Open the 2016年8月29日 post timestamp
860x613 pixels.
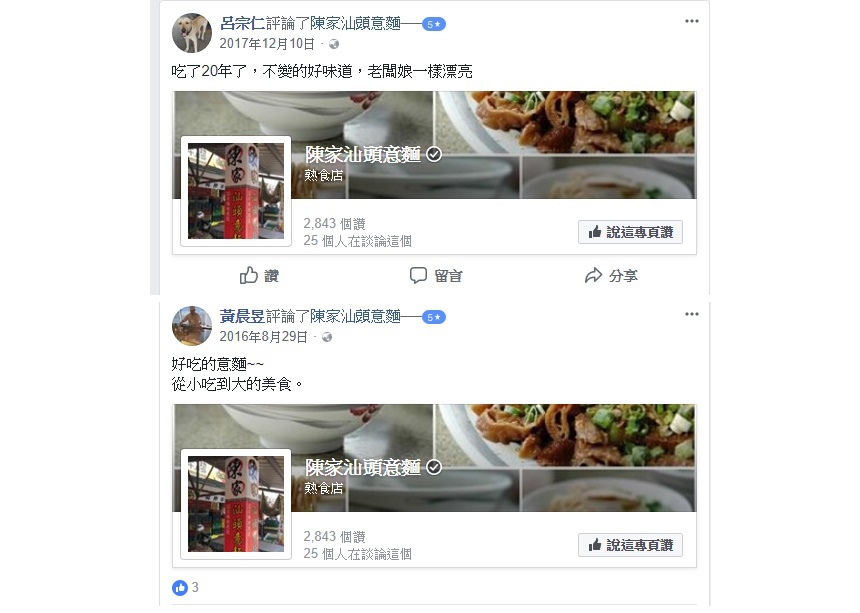(x=263, y=337)
